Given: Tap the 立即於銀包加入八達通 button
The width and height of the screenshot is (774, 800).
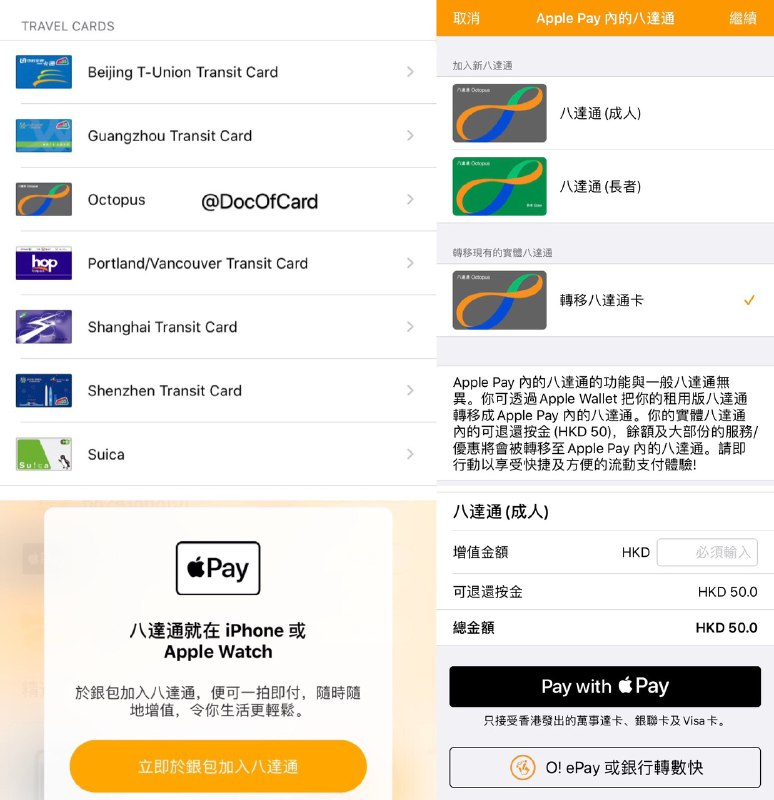Looking at the screenshot, I should pos(217,766).
